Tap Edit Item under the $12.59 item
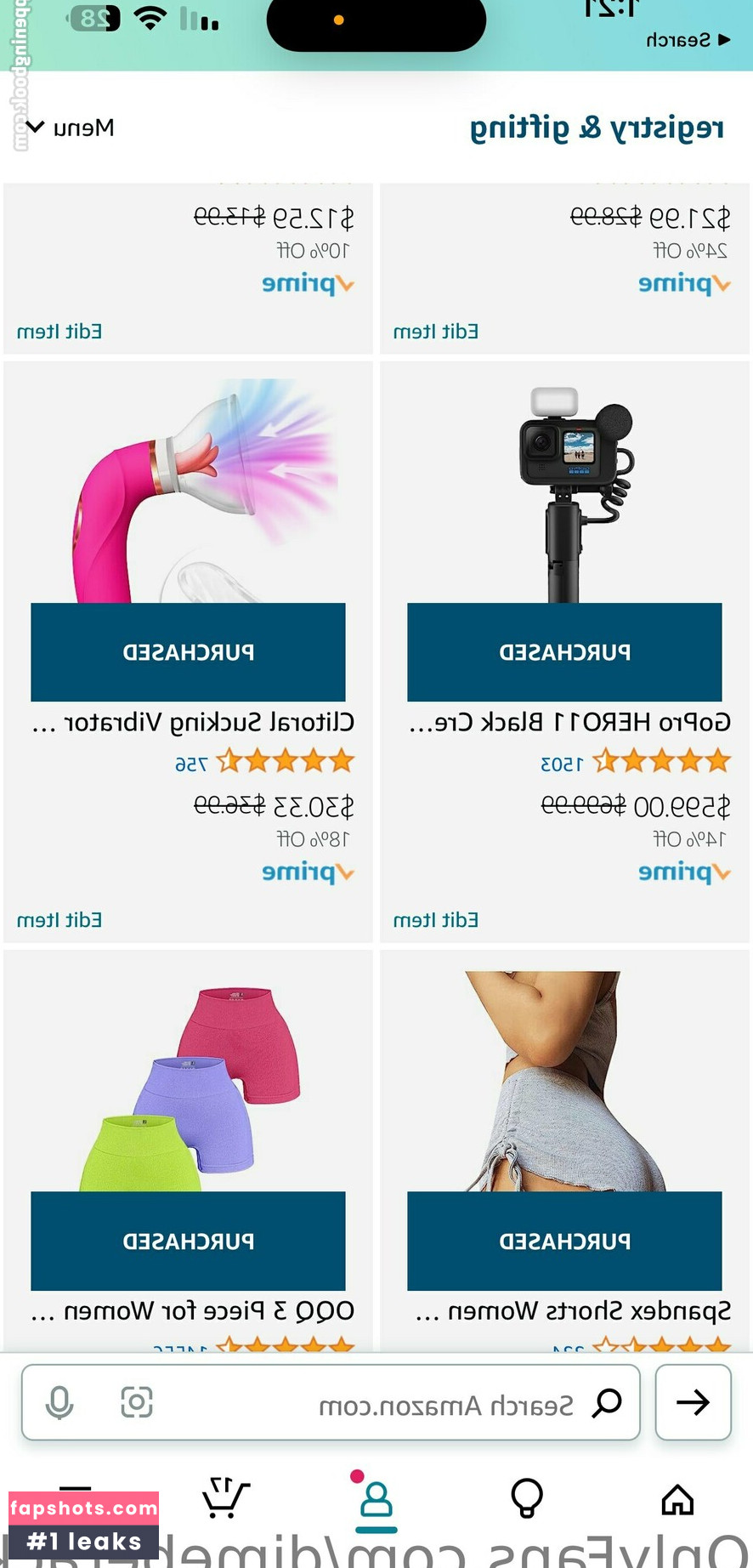Viewport: 753px width, 1568px height. 59,332
